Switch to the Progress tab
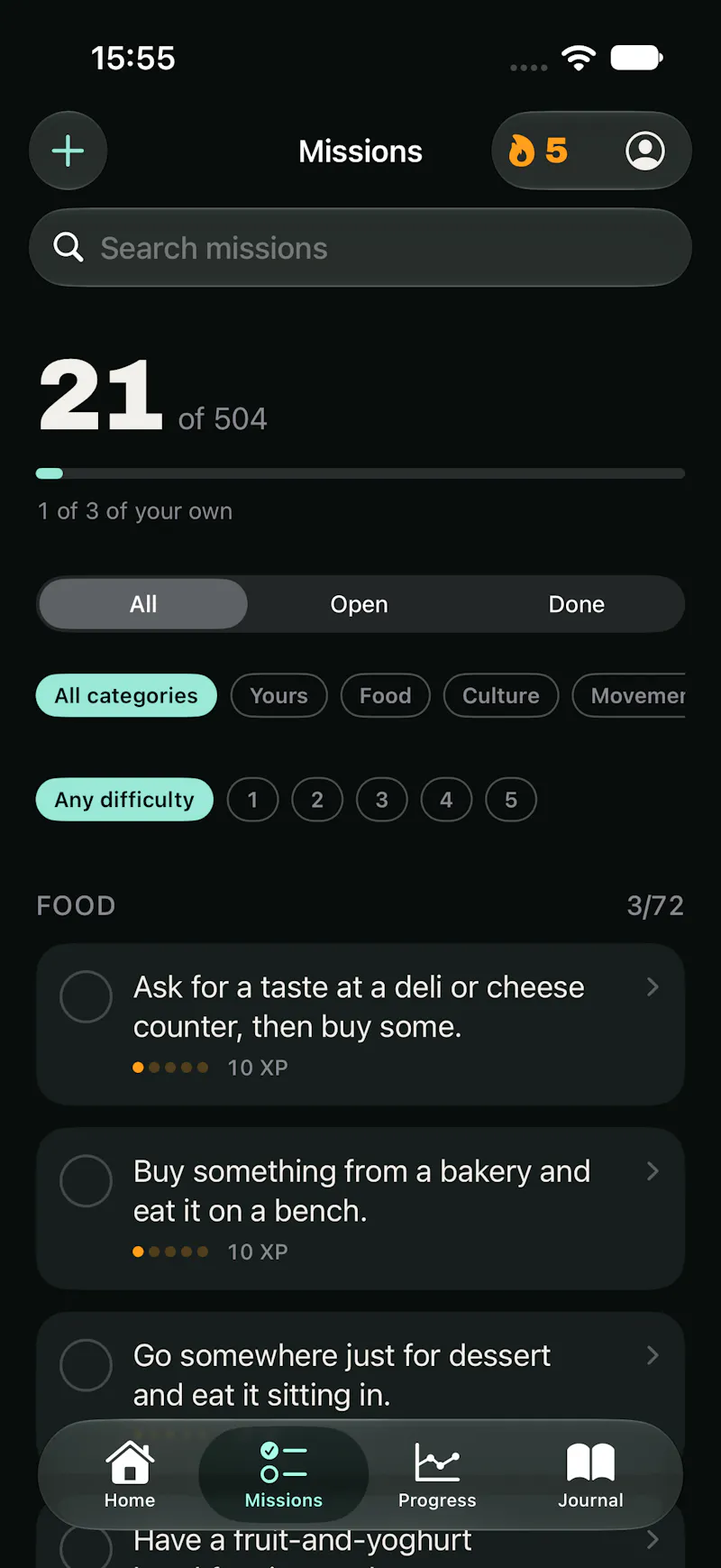The image size is (721, 1568). [x=437, y=1475]
